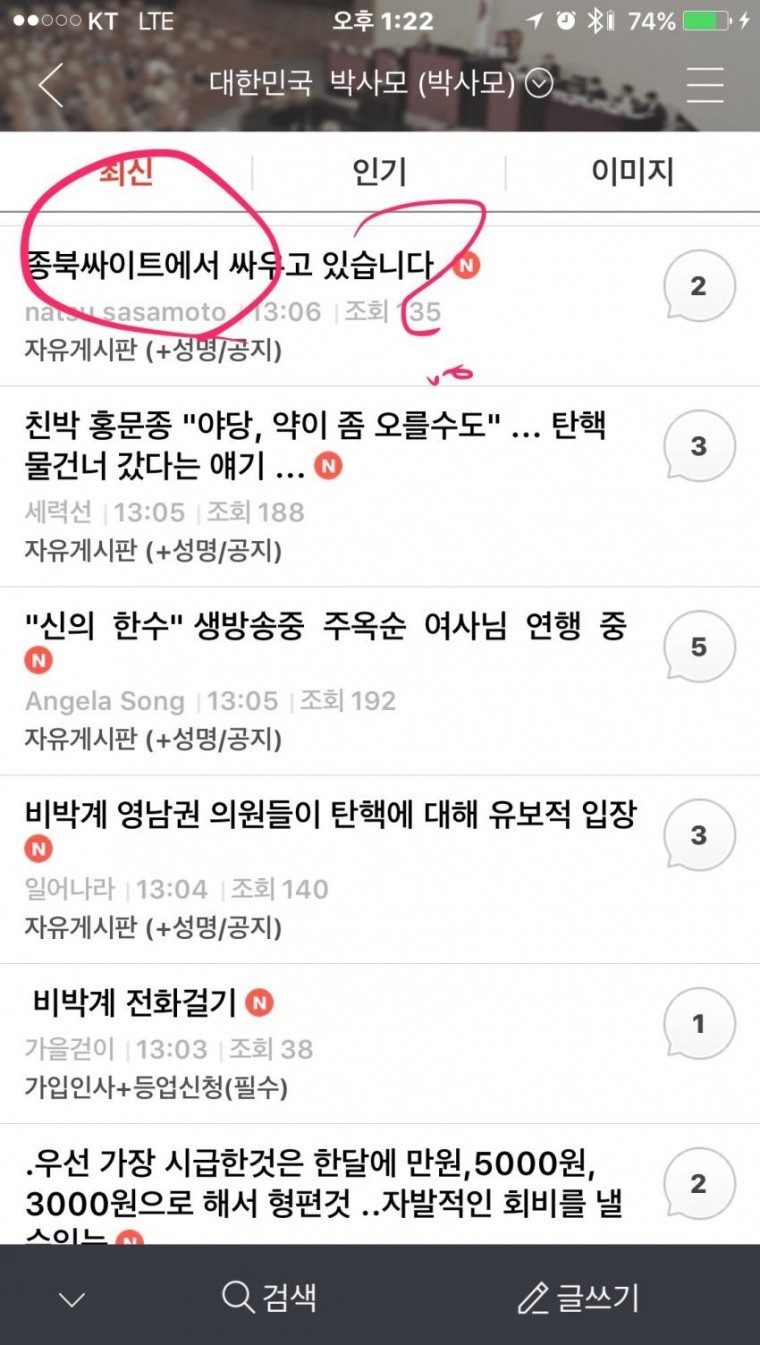The image size is (760, 1345).
Task: Go back using the top-left arrow
Action: point(50,86)
